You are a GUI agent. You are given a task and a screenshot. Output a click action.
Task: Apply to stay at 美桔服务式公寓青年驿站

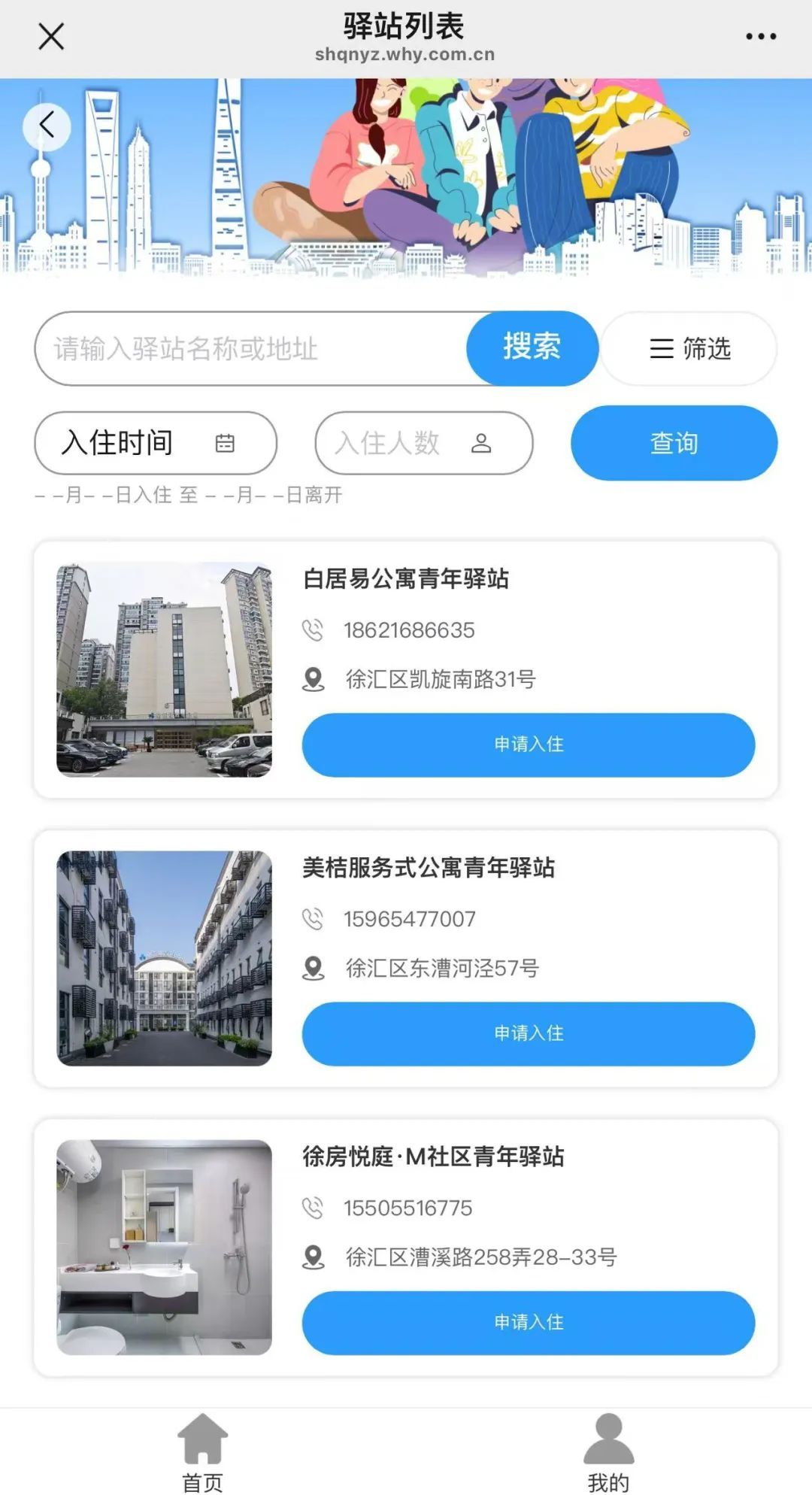tap(528, 1033)
